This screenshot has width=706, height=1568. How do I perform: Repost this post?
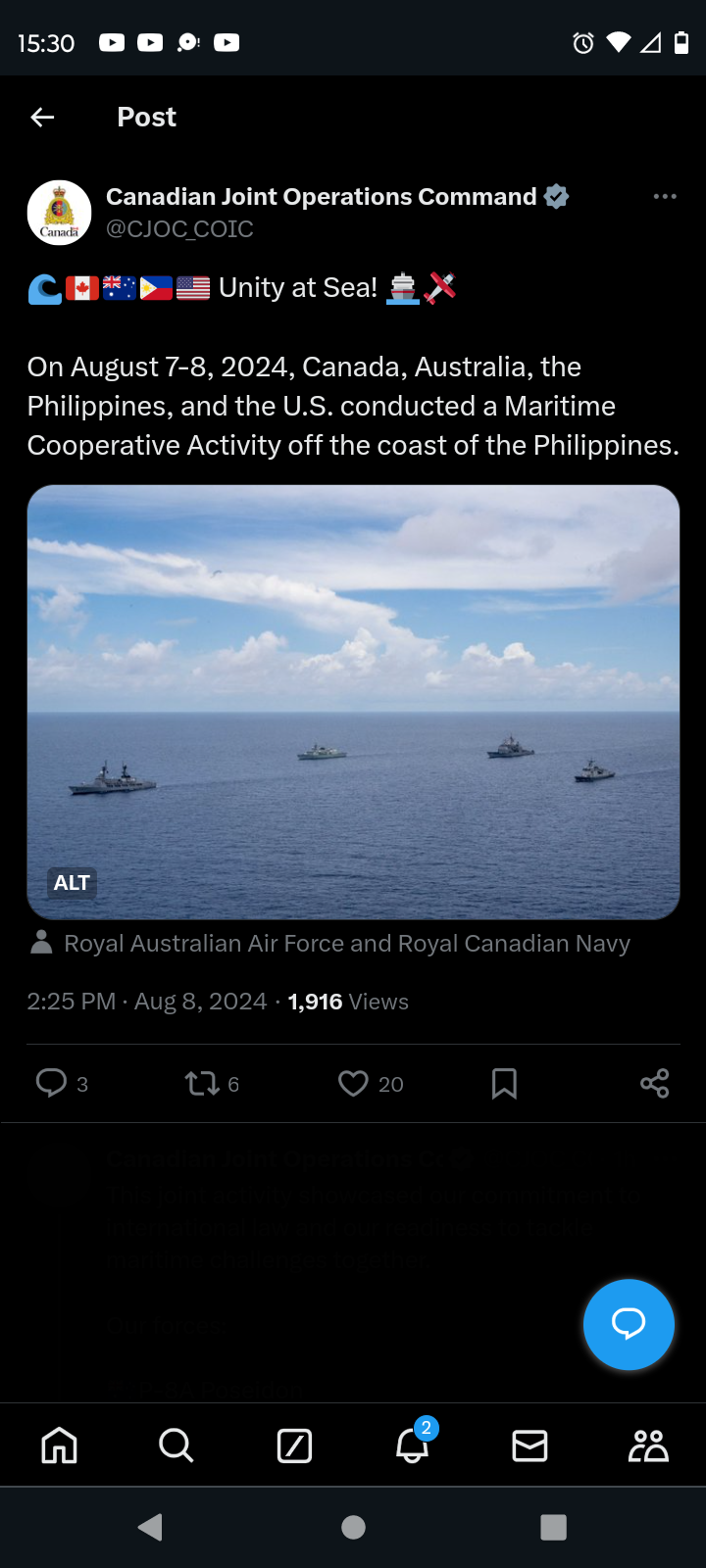pyautogui.click(x=202, y=1083)
